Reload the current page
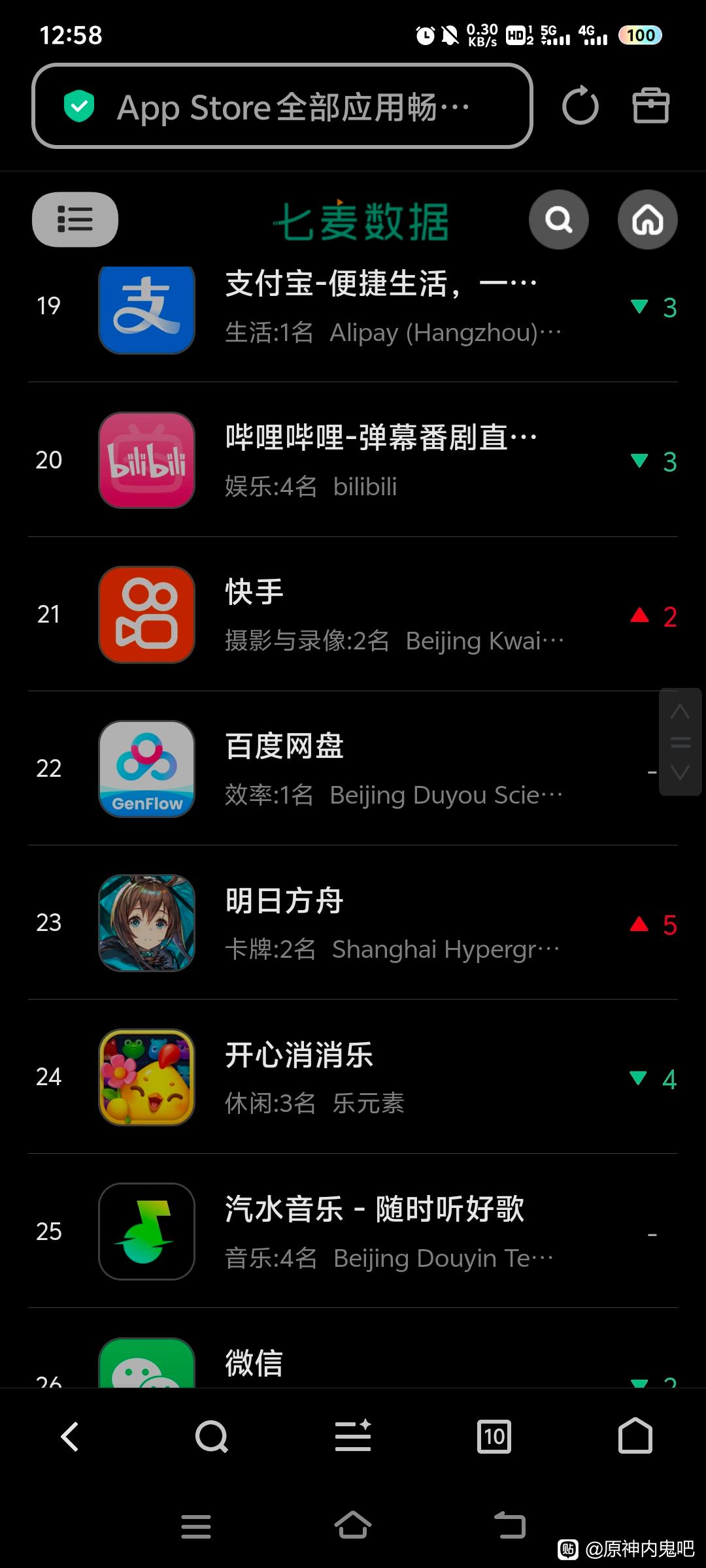Screen dimensions: 706x1568 pyautogui.click(x=580, y=106)
